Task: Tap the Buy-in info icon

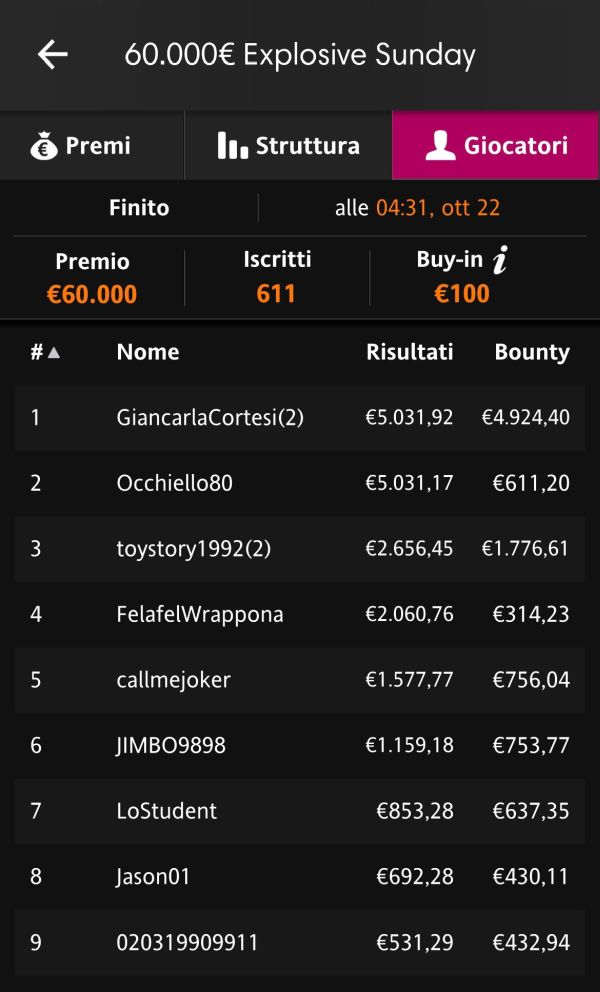Action: pos(500,261)
